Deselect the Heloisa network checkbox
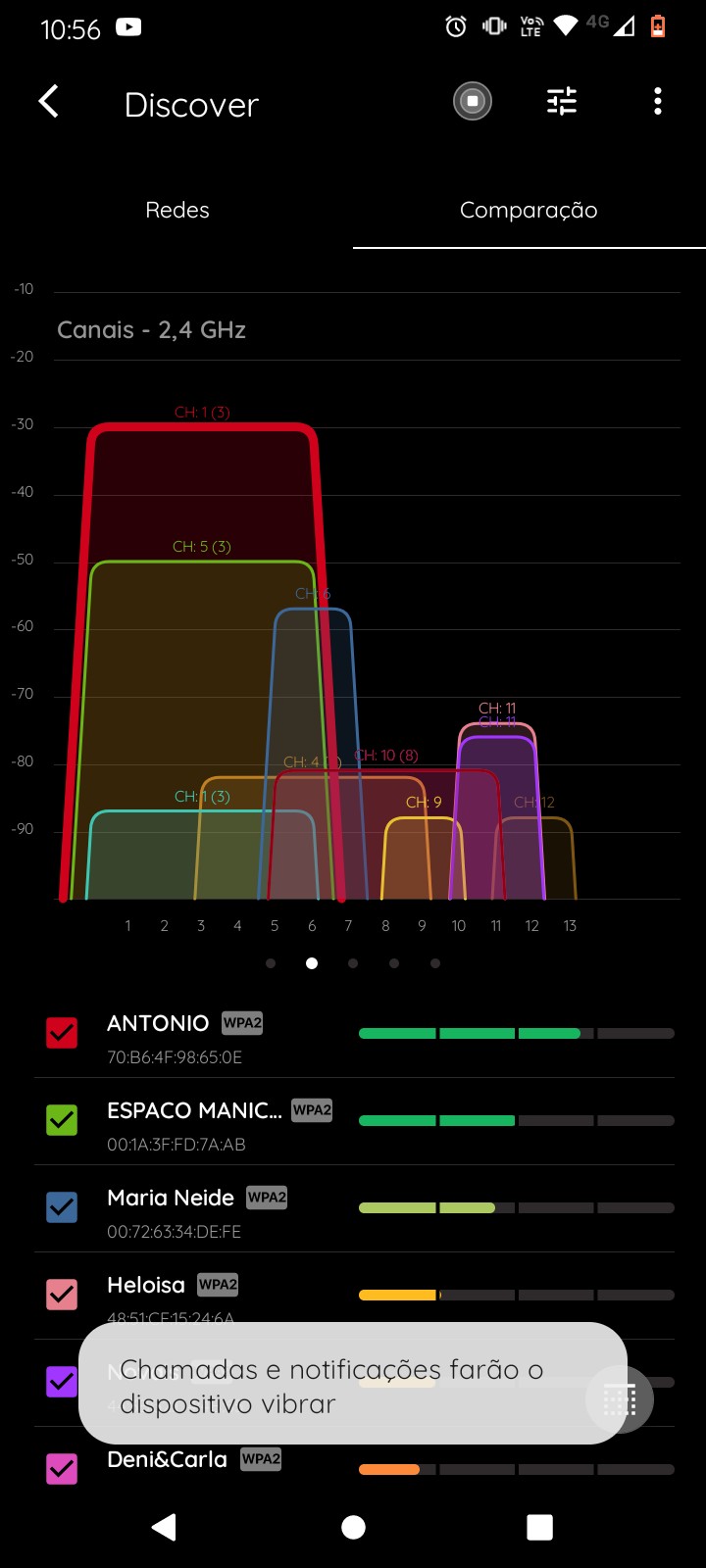This screenshot has height=1568, width=706. pyautogui.click(x=62, y=1295)
